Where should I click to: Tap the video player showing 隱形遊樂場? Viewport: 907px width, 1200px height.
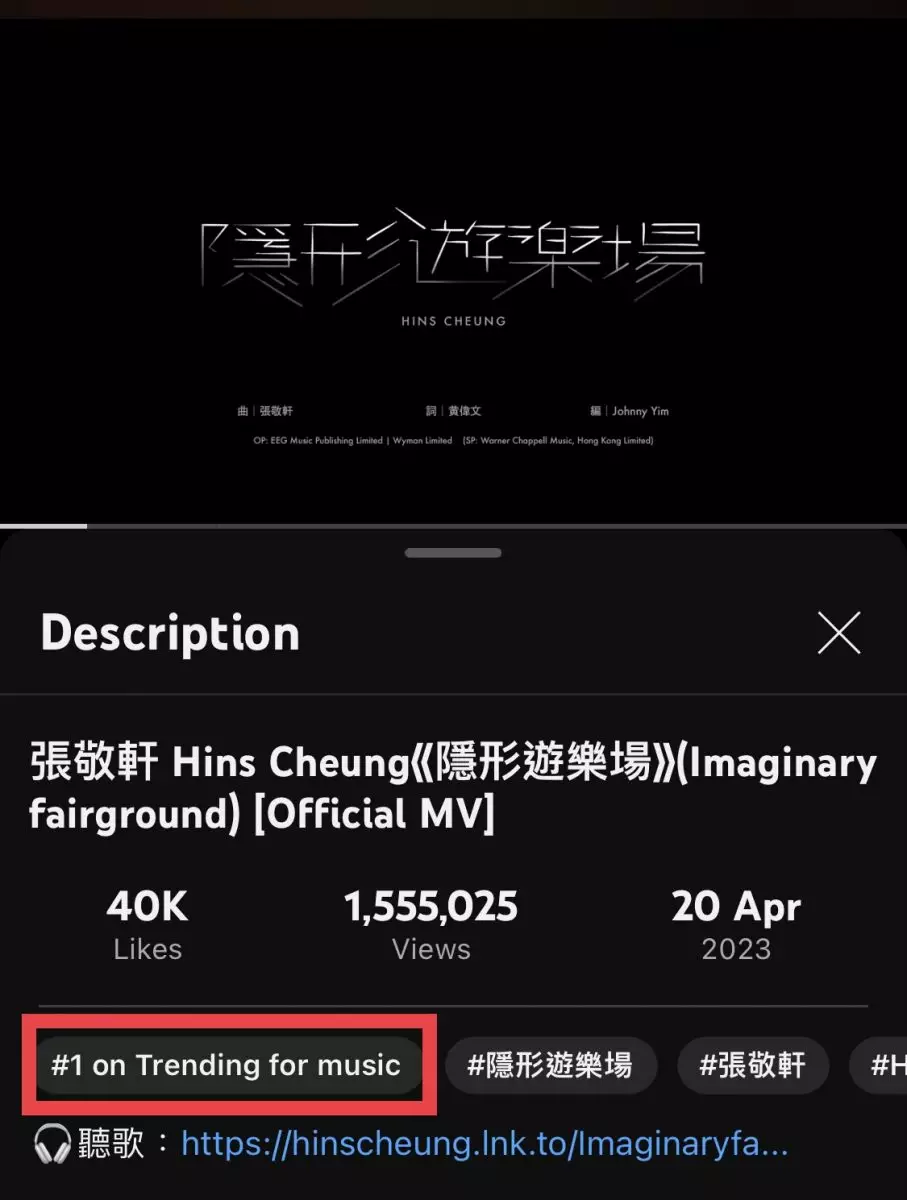(453, 270)
